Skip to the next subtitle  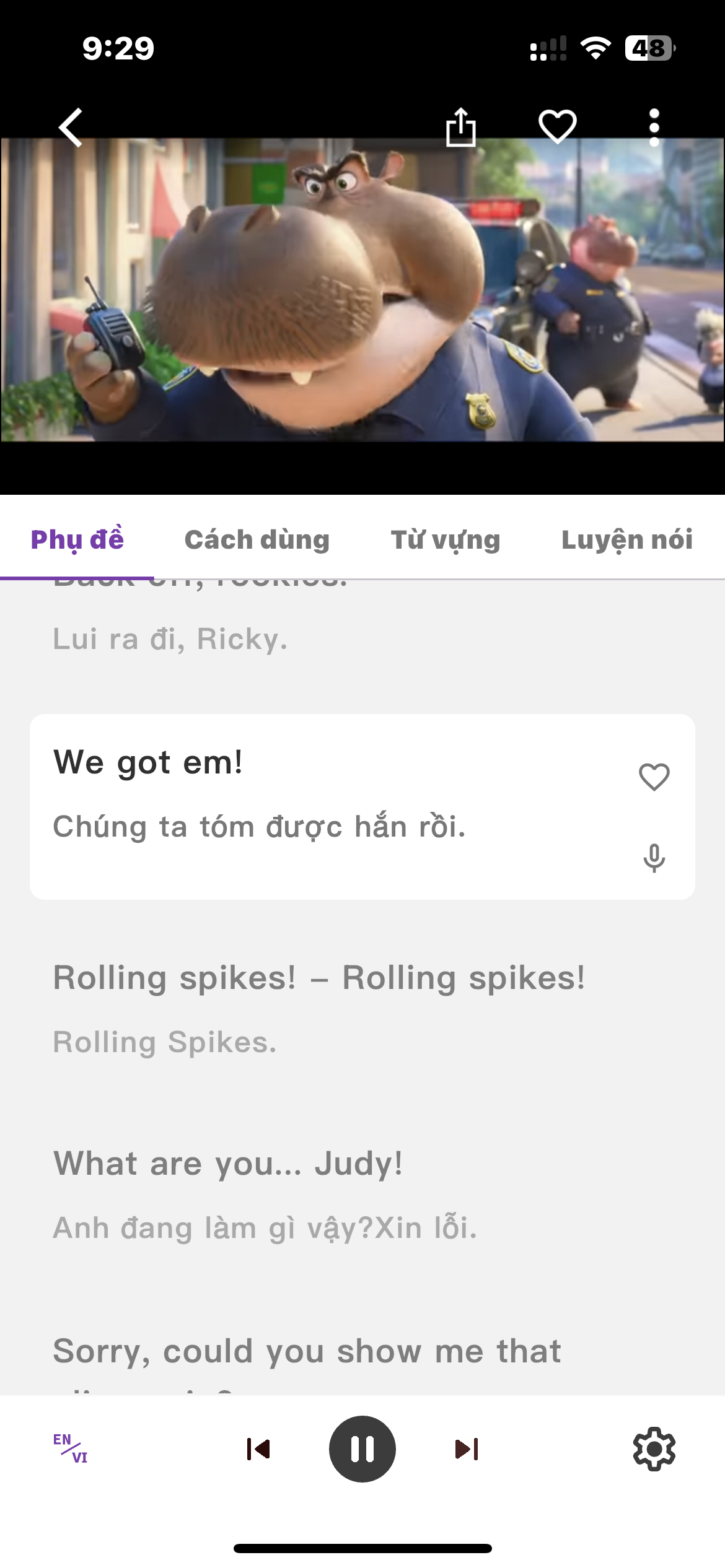tap(467, 1449)
